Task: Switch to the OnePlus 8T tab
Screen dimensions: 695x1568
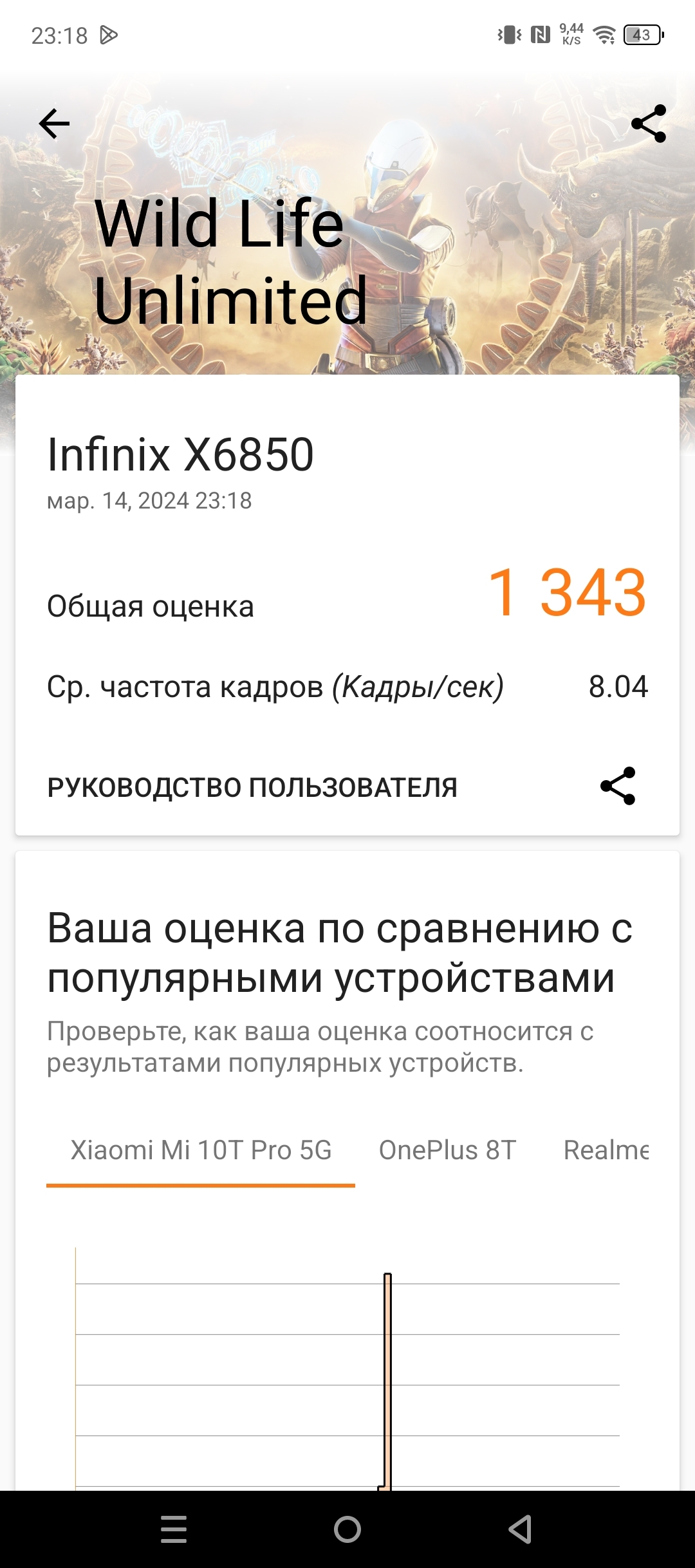Action: click(x=447, y=1150)
